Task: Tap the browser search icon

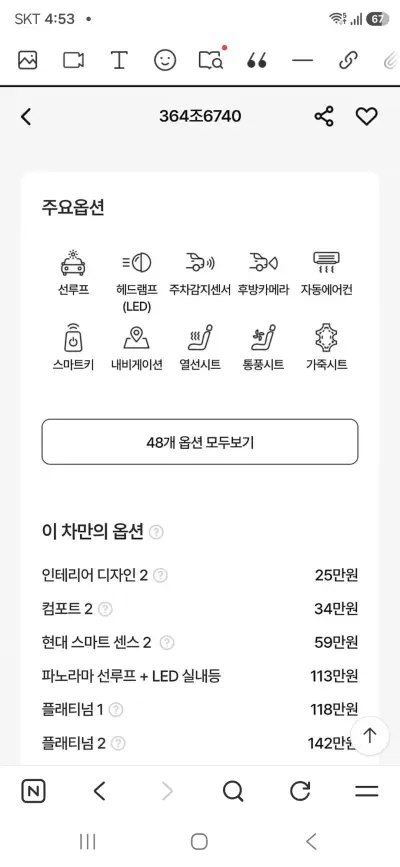Action: pyautogui.click(x=233, y=792)
